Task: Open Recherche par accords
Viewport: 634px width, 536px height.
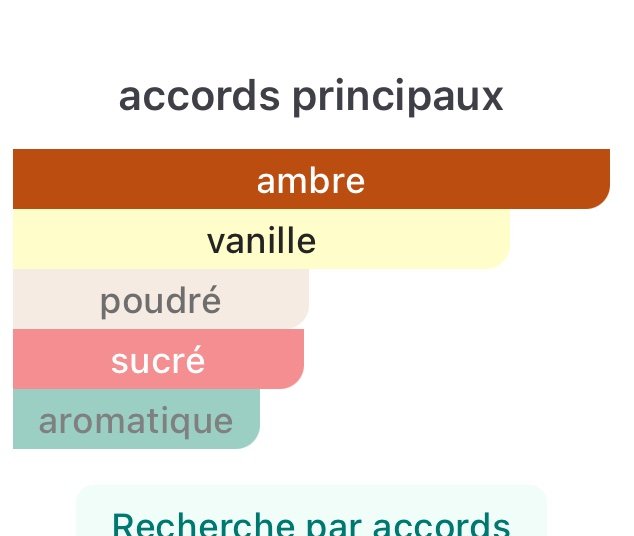Action: [311, 520]
